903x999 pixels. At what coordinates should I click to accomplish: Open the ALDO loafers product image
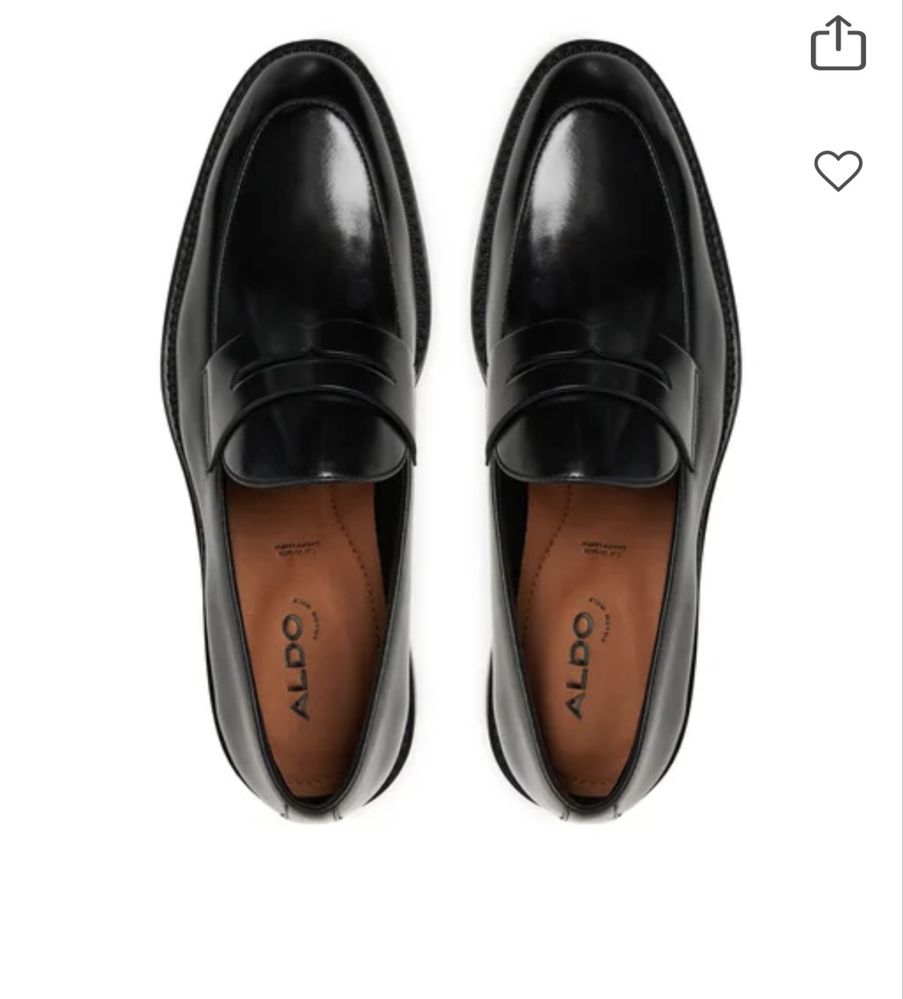click(450, 430)
